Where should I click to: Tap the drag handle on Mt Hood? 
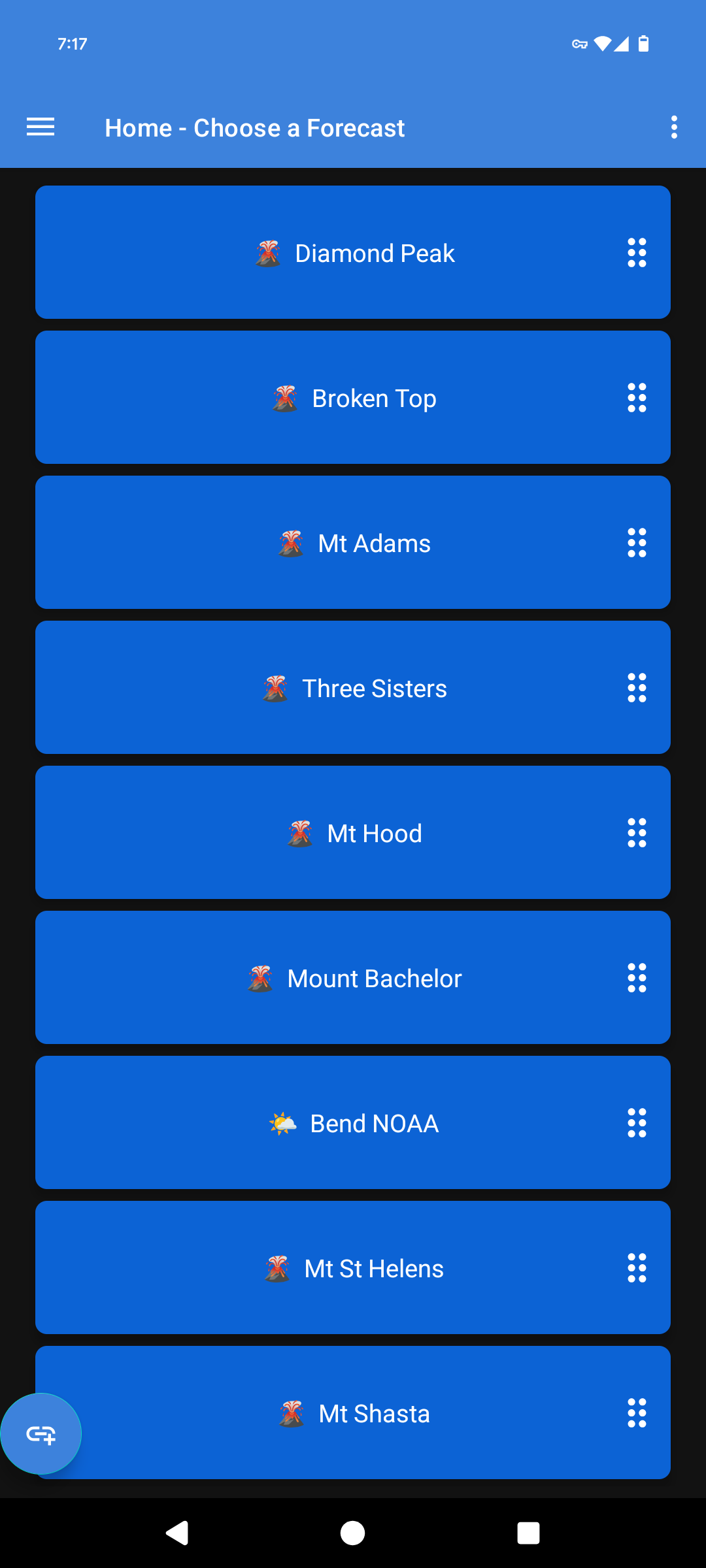pyautogui.click(x=637, y=833)
